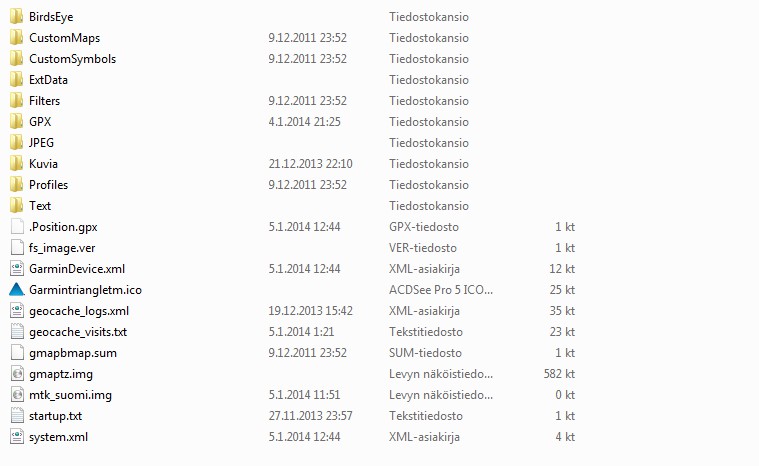The image size is (759, 466).
Task: Open the GPX folder
Action: (40, 122)
